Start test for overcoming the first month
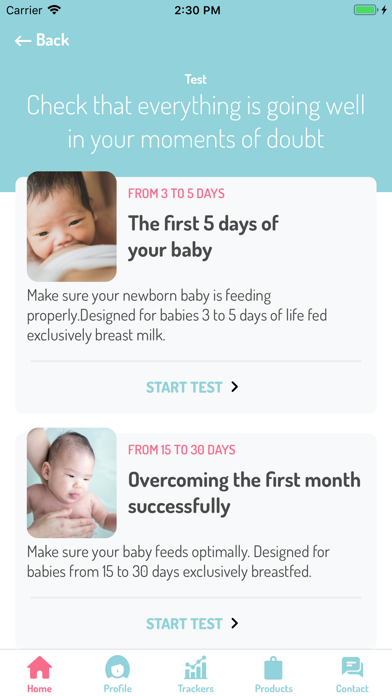 192,624
